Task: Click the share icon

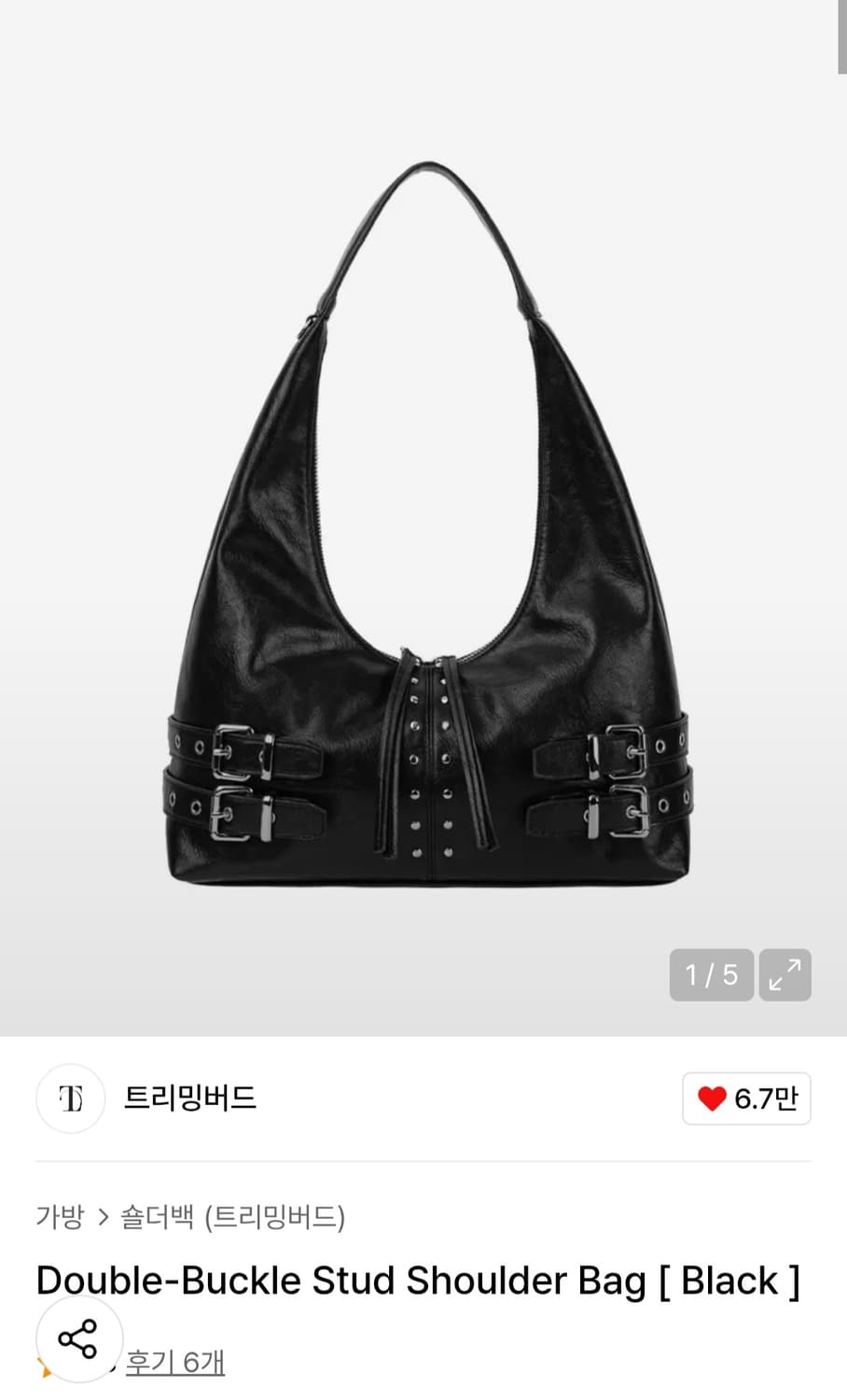Action: coord(78,1338)
